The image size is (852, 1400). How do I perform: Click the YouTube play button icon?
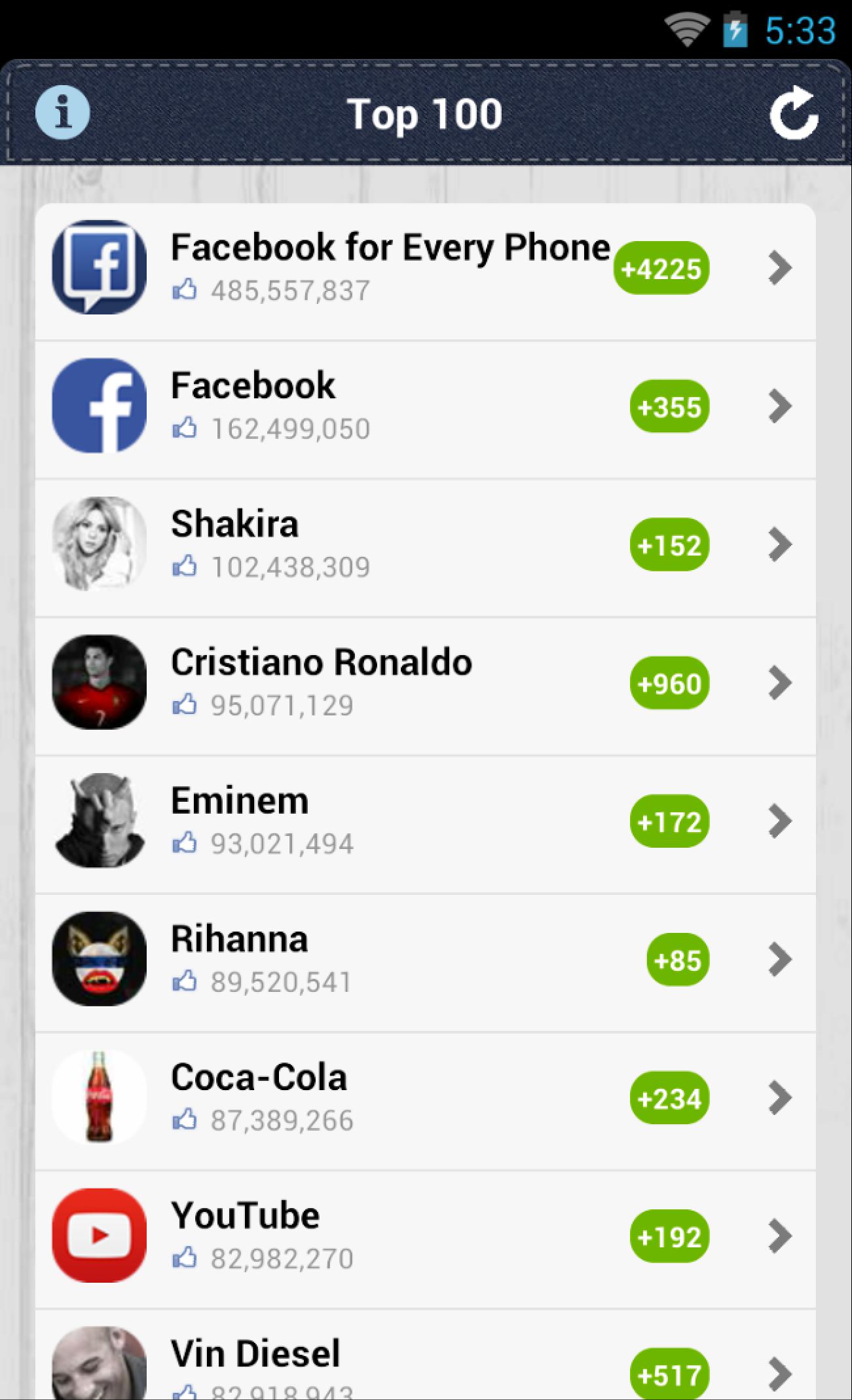click(99, 1235)
